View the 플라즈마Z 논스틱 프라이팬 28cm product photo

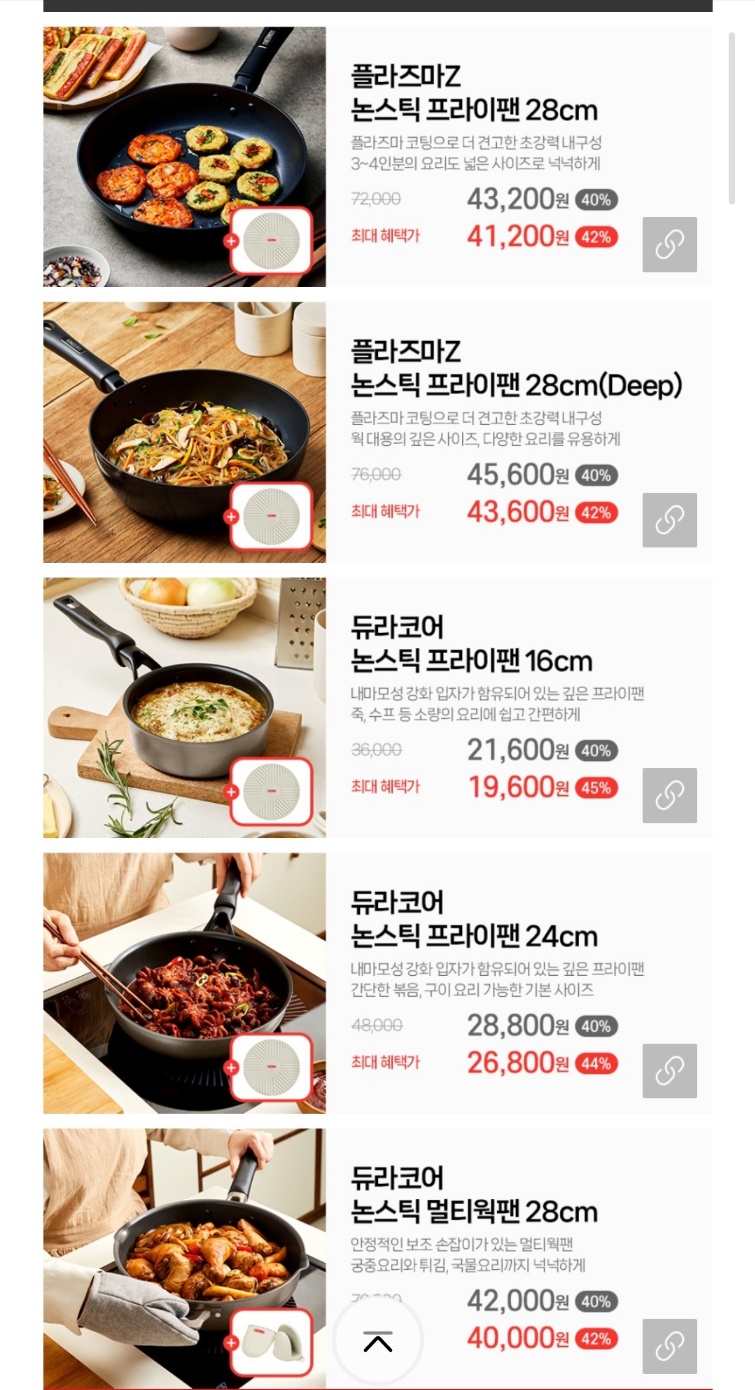click(184, 157)
